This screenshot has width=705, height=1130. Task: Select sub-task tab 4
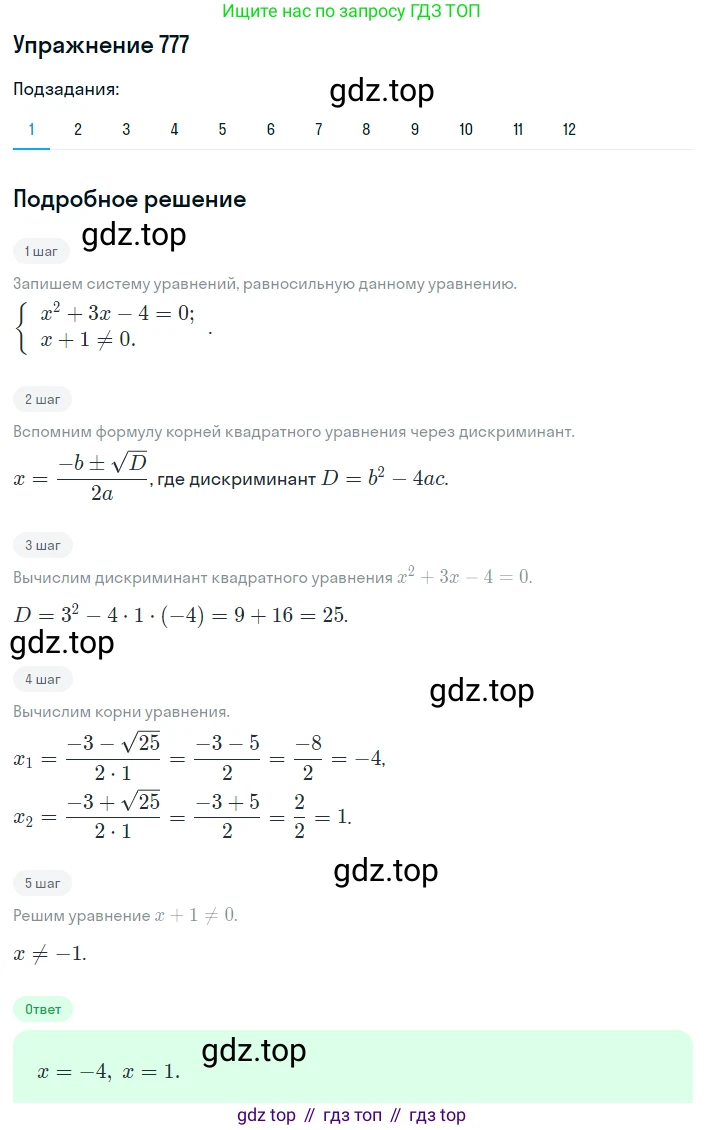point(174,129)
